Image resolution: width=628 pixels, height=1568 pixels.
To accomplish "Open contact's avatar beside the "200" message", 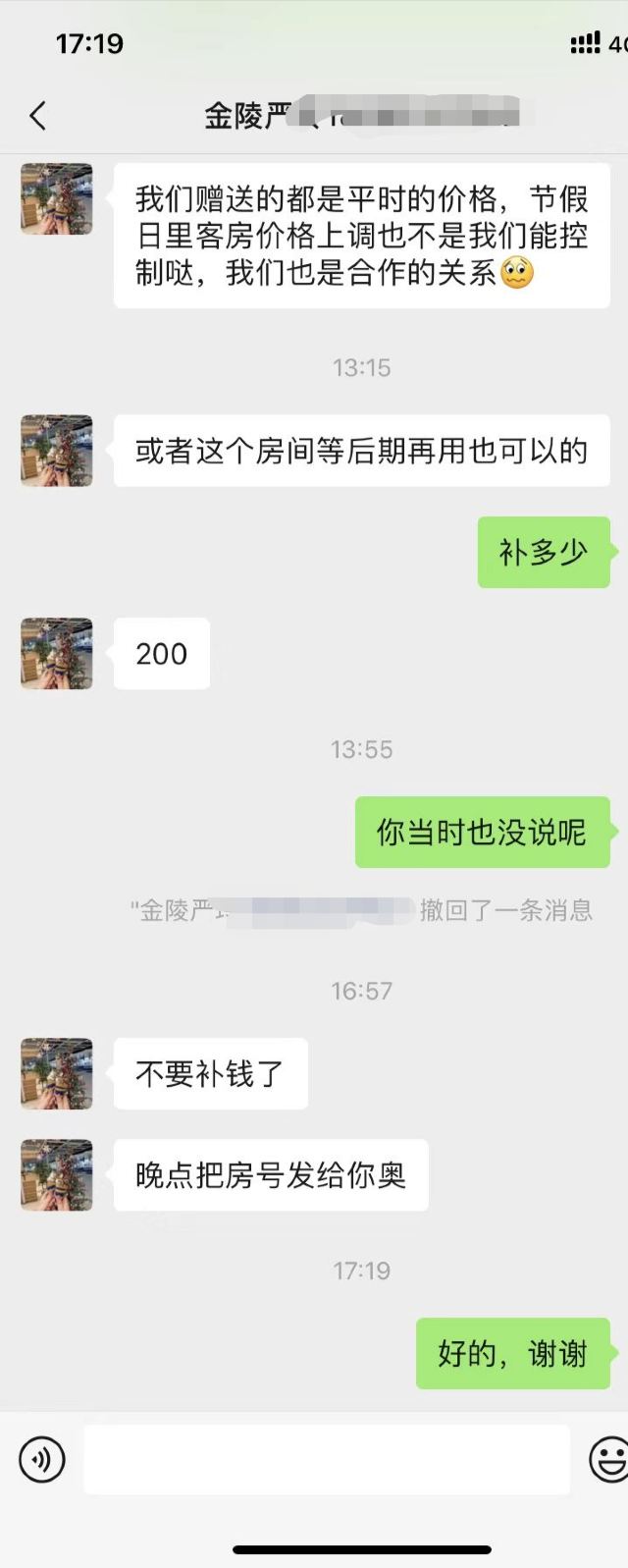I will 57,654.
